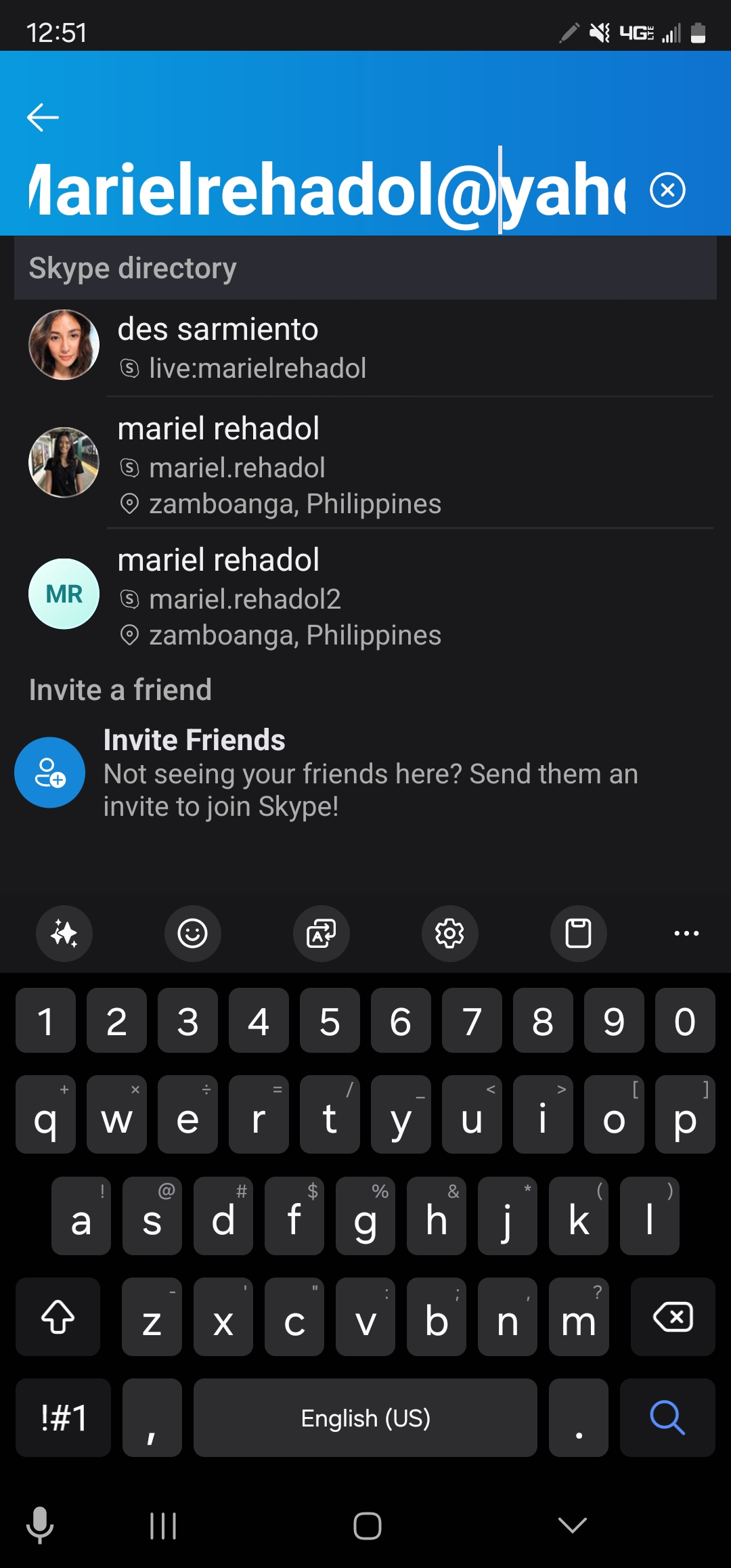Open keyboard settings gear

click(449, 934)
